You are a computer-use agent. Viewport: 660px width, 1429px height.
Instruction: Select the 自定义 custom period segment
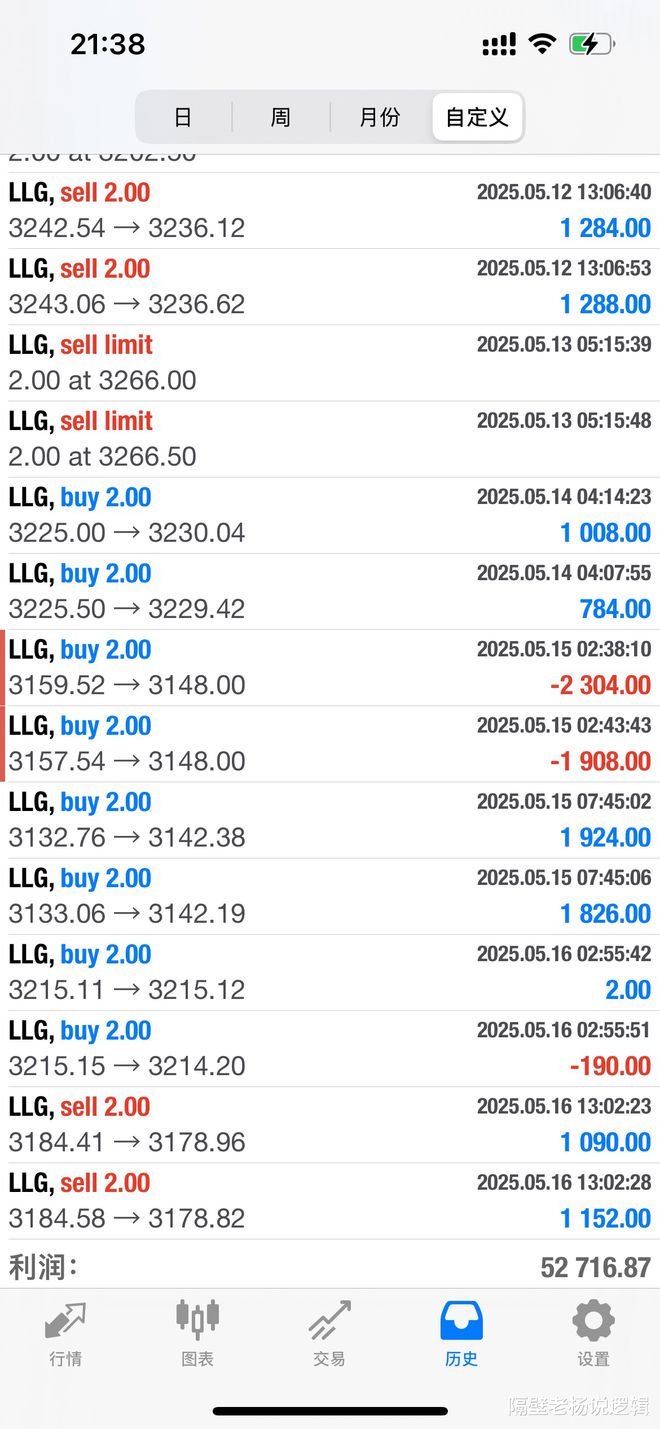click(x=477, y=117)
